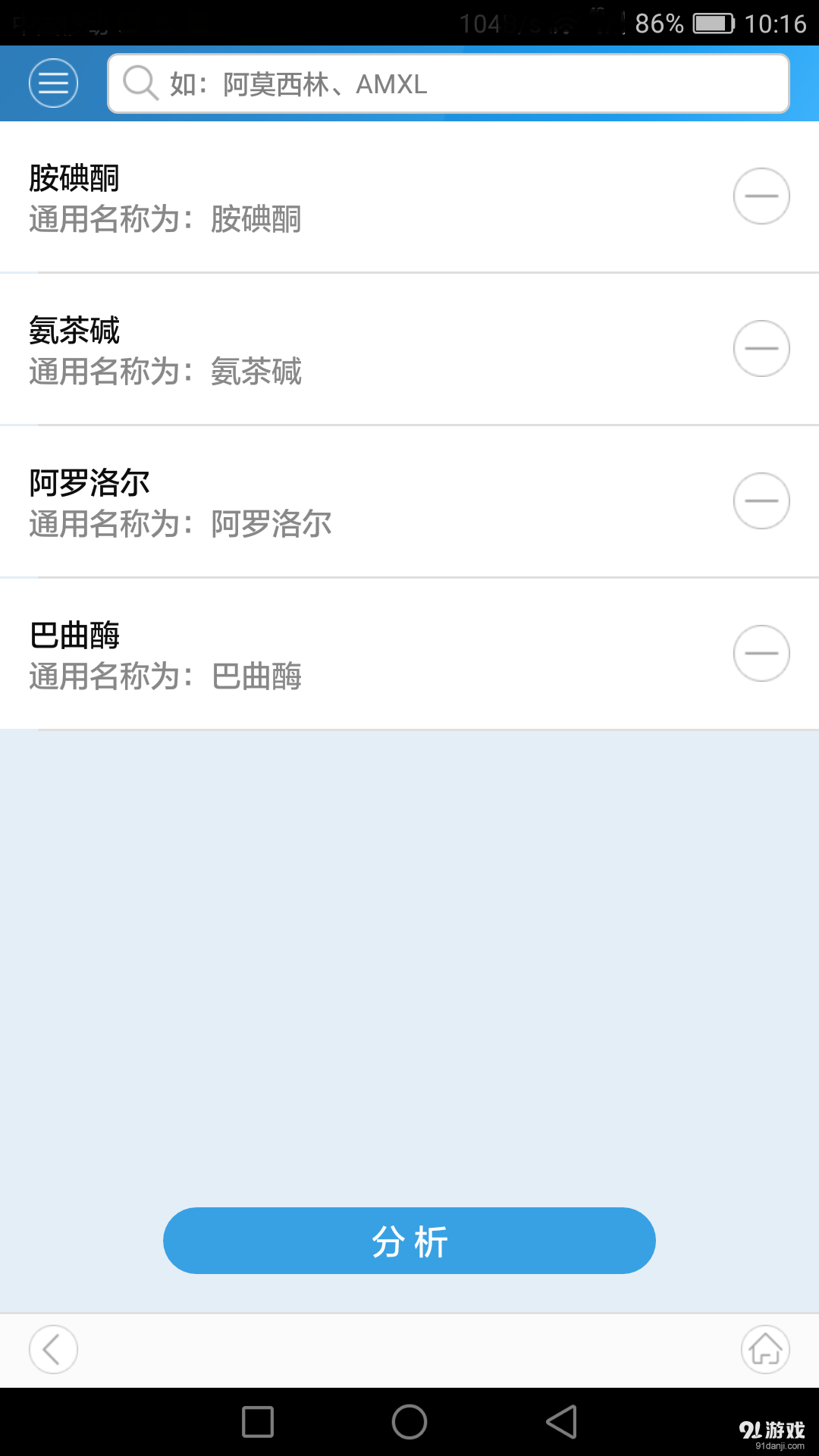The height and width of the screenshot is (1456, 819).
Task: View generic name text of 胺碘酮
Action: coord(165,221)
